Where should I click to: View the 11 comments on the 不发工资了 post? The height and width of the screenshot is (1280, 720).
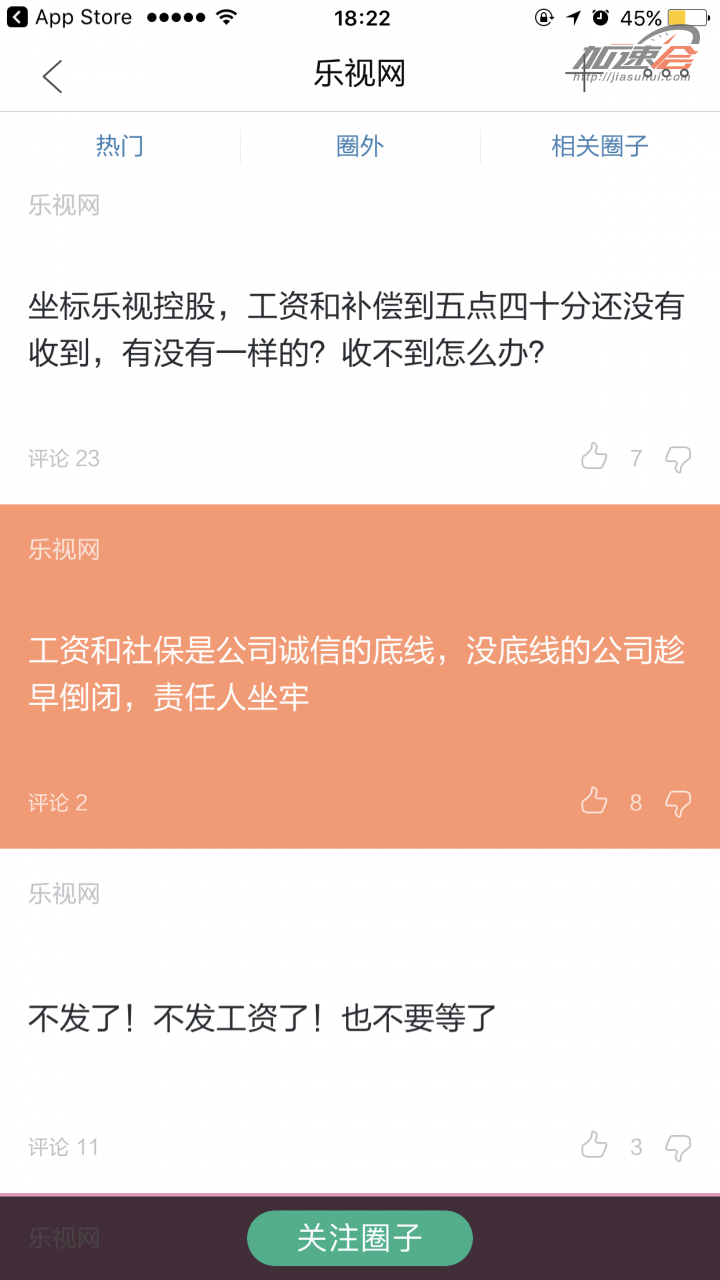click(x=64, y=1146)
